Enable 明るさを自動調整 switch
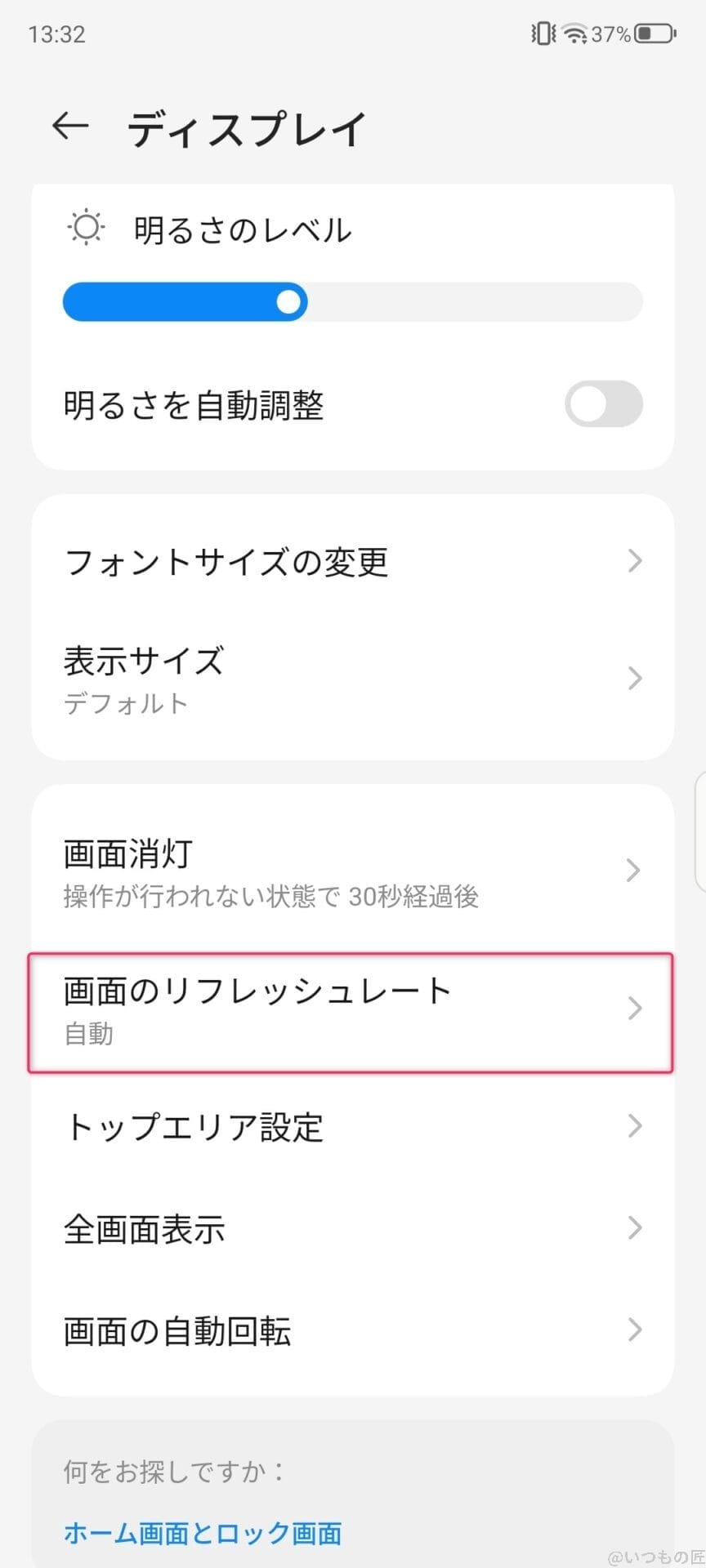This screenshot has height=1568, width=706. coord(603,404)
